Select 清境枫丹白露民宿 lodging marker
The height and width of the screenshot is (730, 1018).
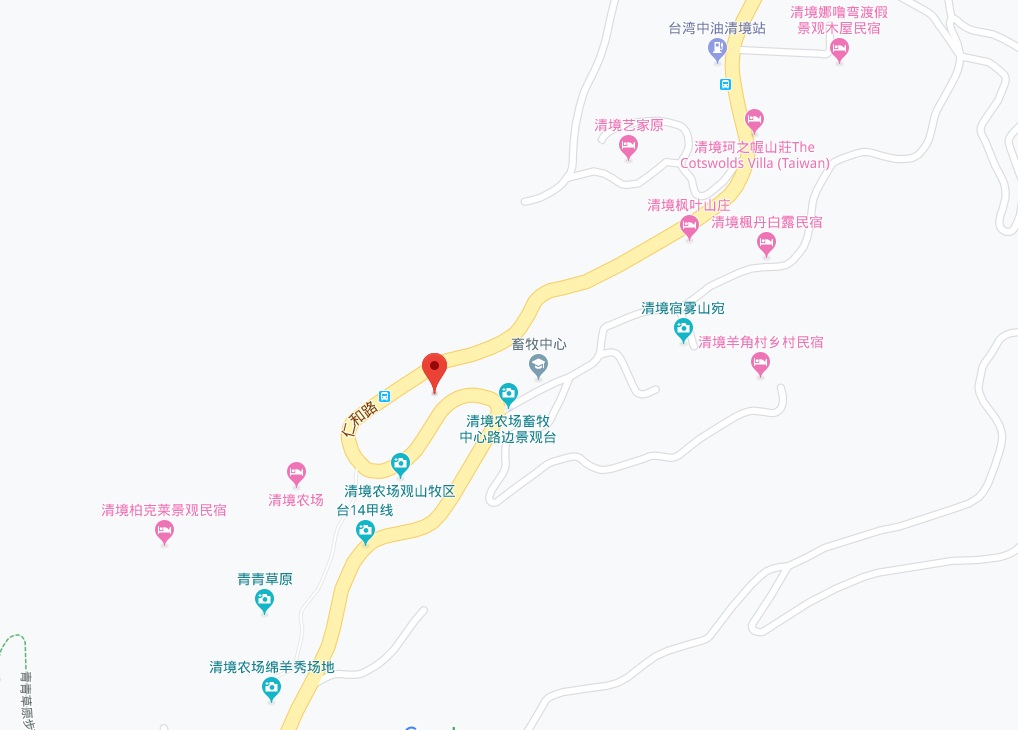point(766,243)
